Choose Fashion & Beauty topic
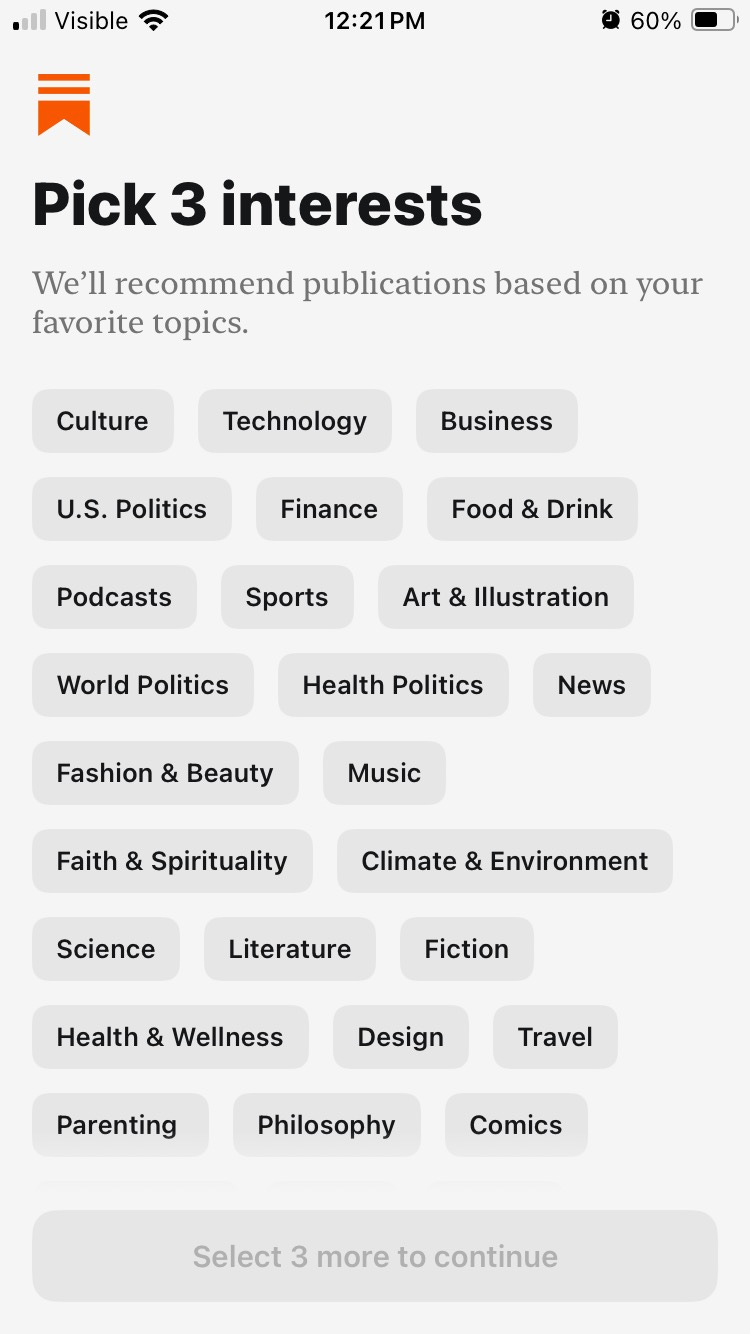This screenshot has width=750, height=1334. (x=165, y=773)
